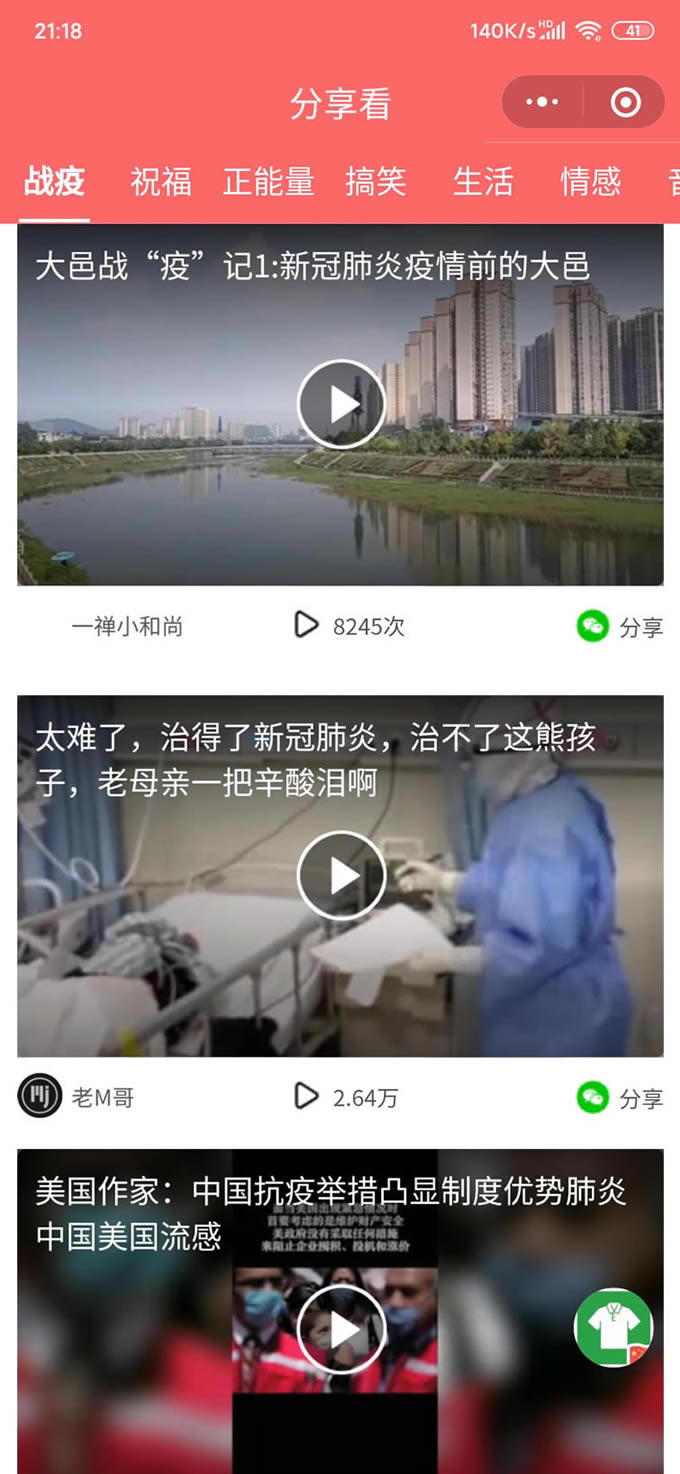
Task: Open author 一禅小和尚's page
Action: coord(127,627)
